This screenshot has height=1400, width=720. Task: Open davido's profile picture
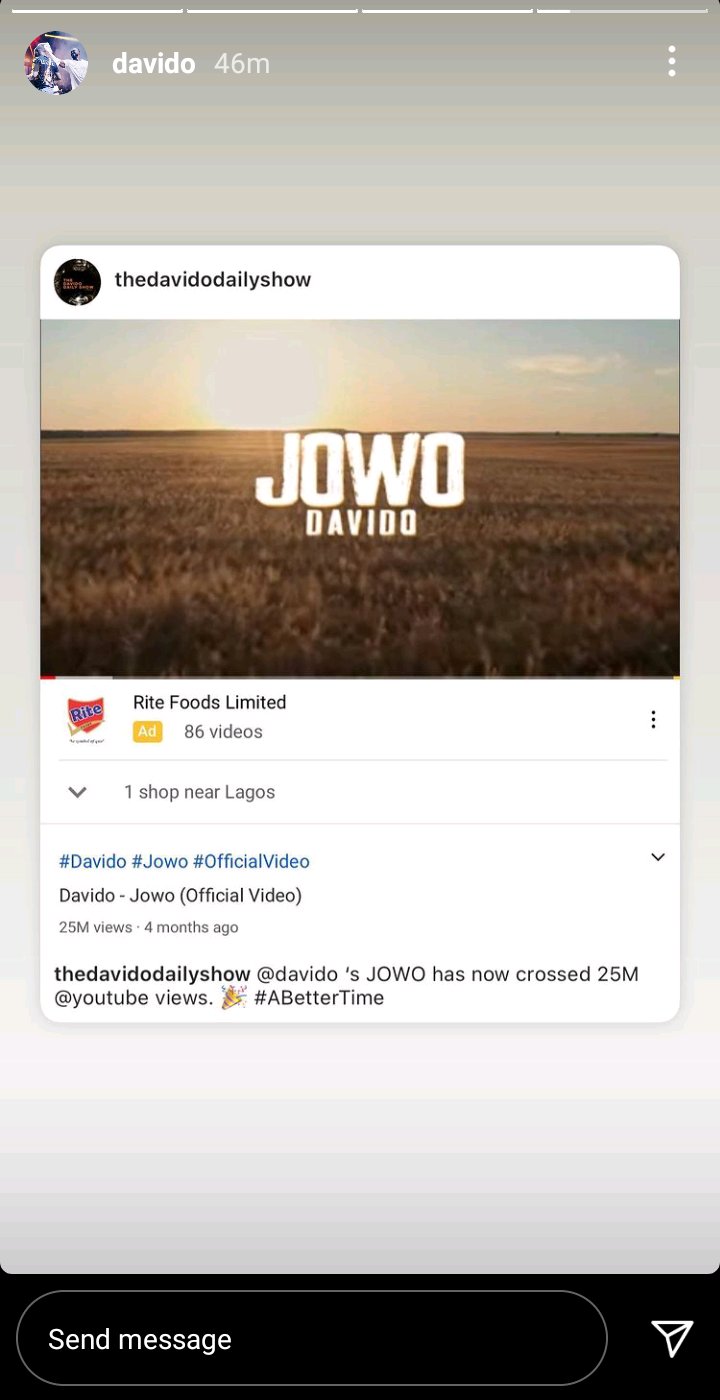coord(56,63)
